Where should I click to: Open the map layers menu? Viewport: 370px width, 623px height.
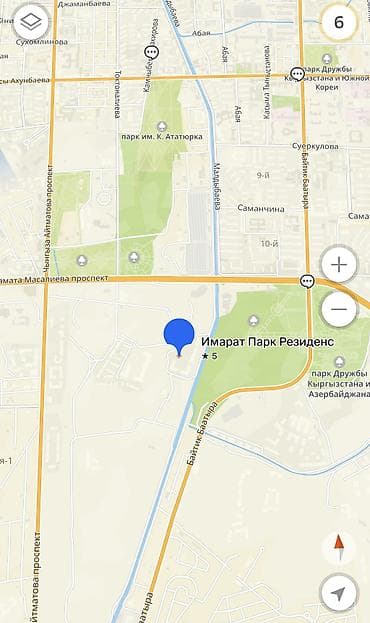pyautogui.click(x=31, y=22)
